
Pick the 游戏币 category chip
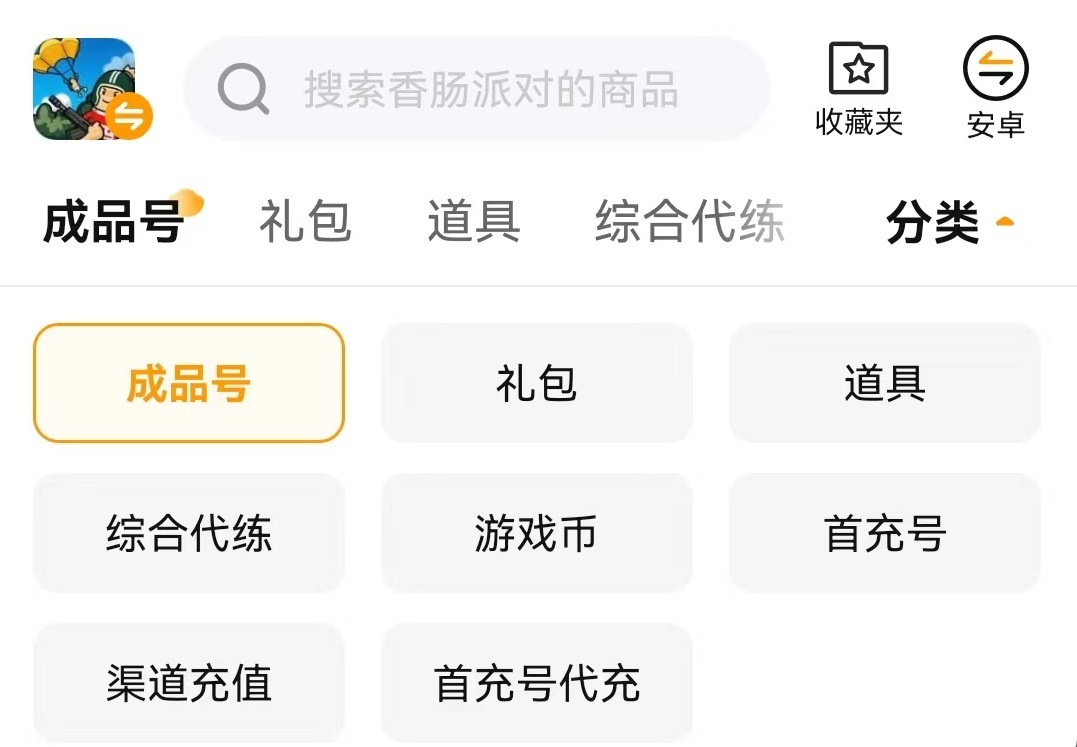tap(537, 533)
